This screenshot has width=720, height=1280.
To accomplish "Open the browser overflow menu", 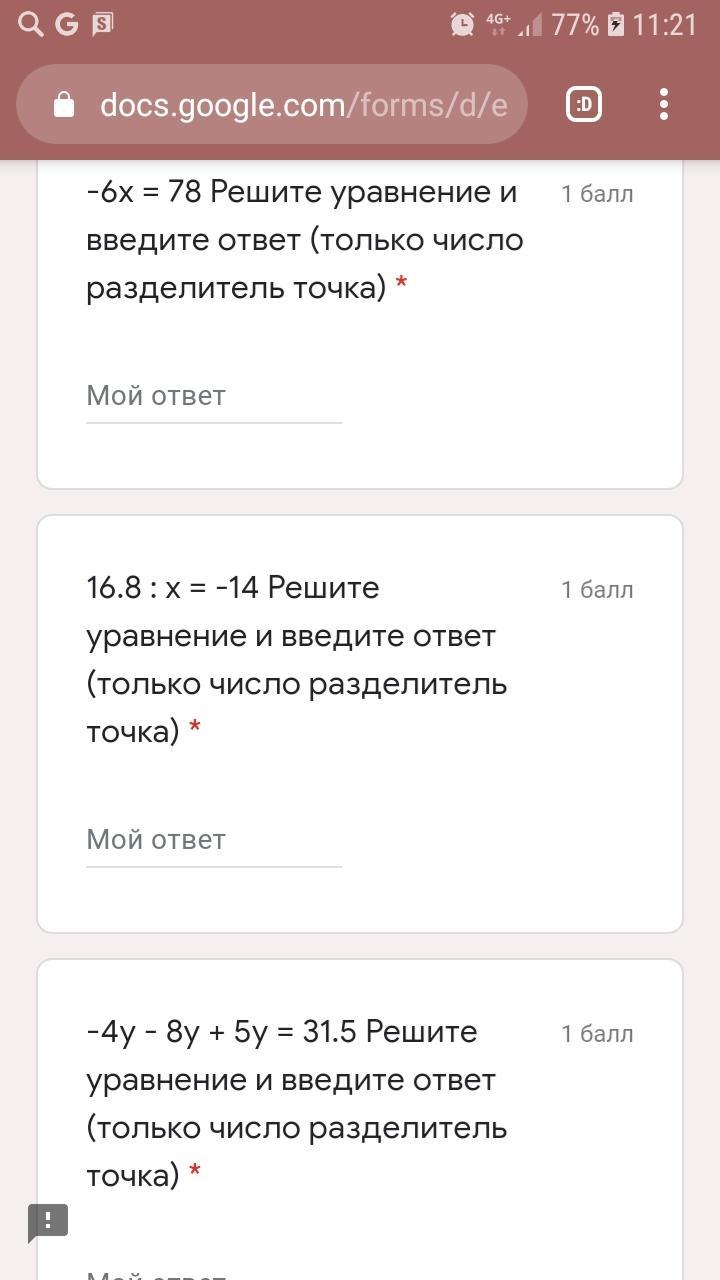I will (664, 104).
